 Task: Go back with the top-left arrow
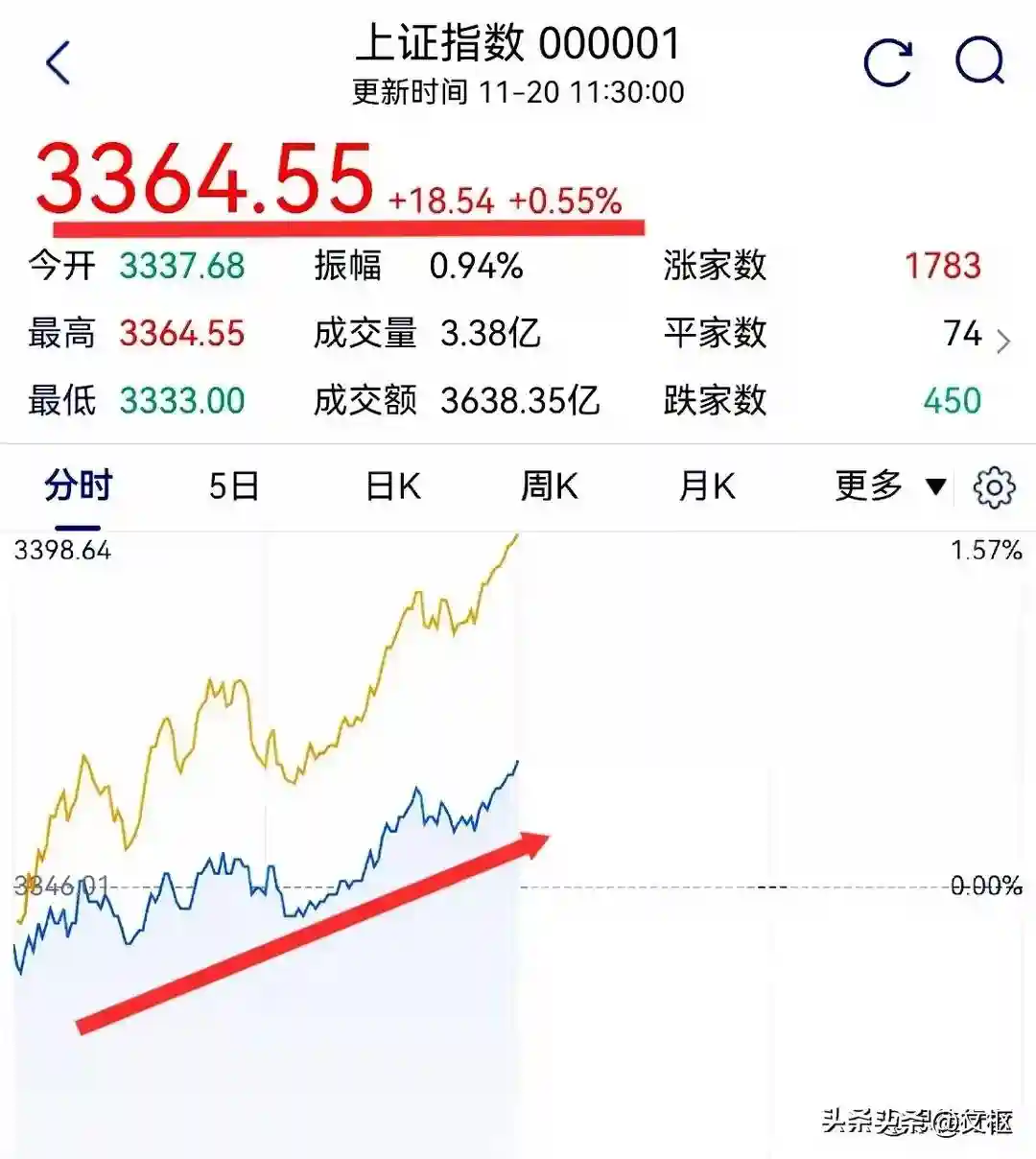tap(59, 63)
